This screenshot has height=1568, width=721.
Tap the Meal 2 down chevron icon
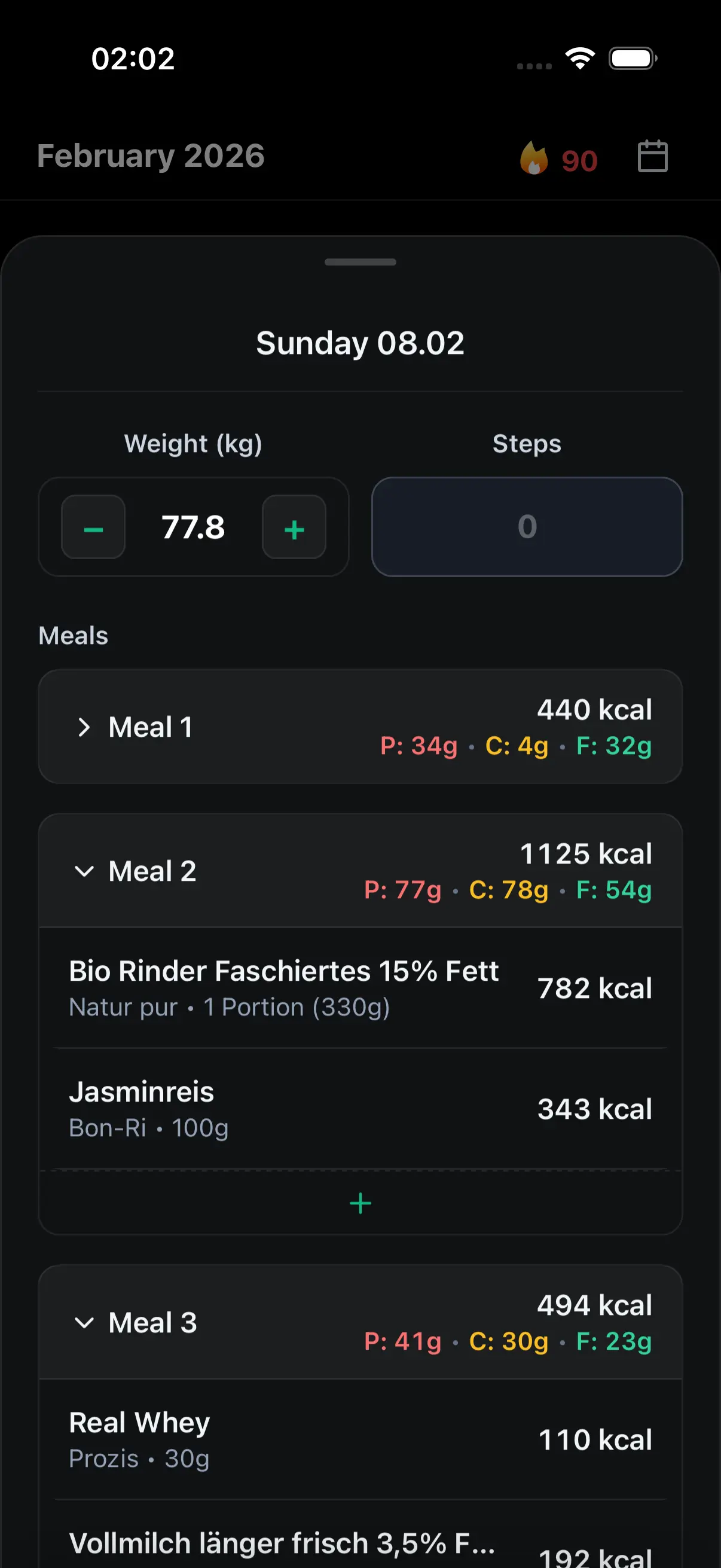pos(85,872)
